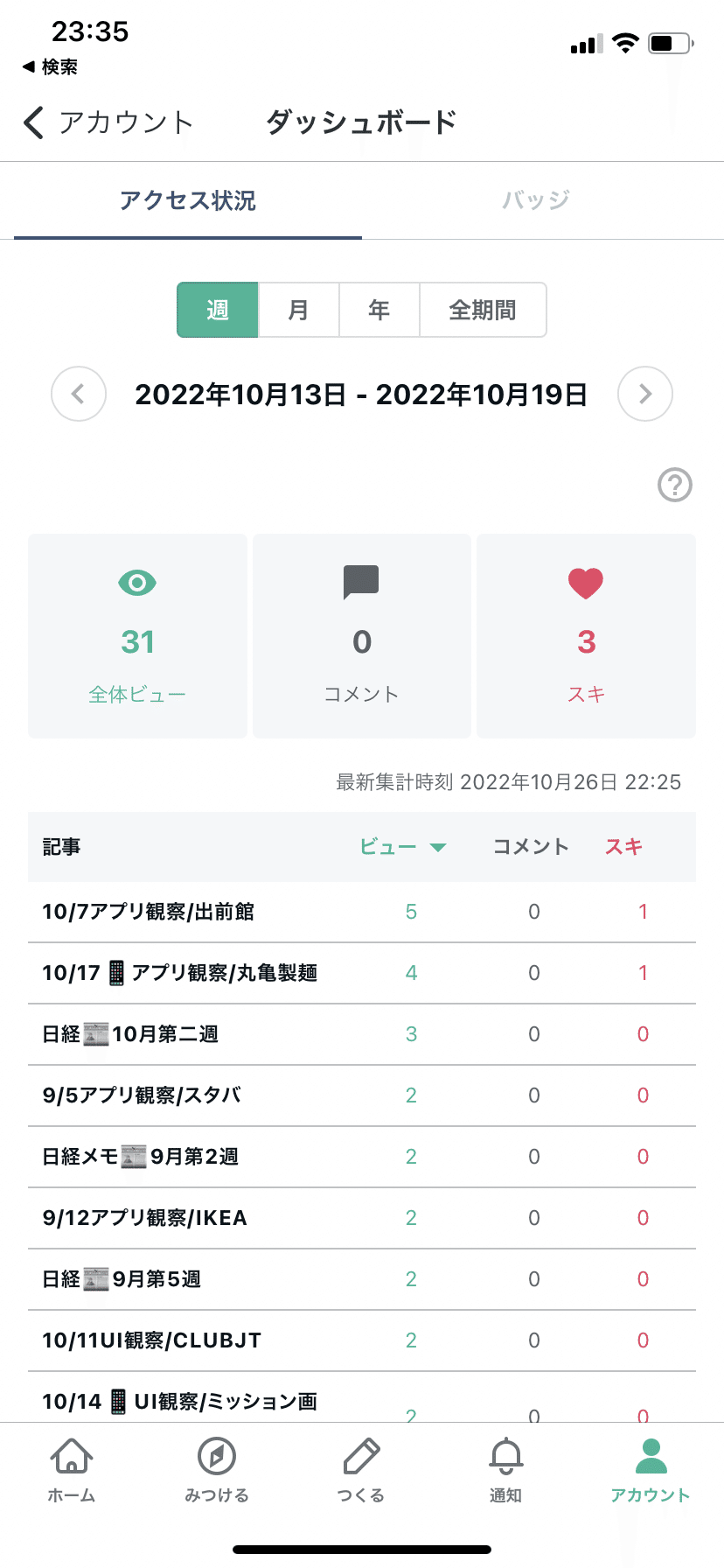The image size is (724, 1568).
Task: Select the 全期間 period filter
Action: [483, 310]
